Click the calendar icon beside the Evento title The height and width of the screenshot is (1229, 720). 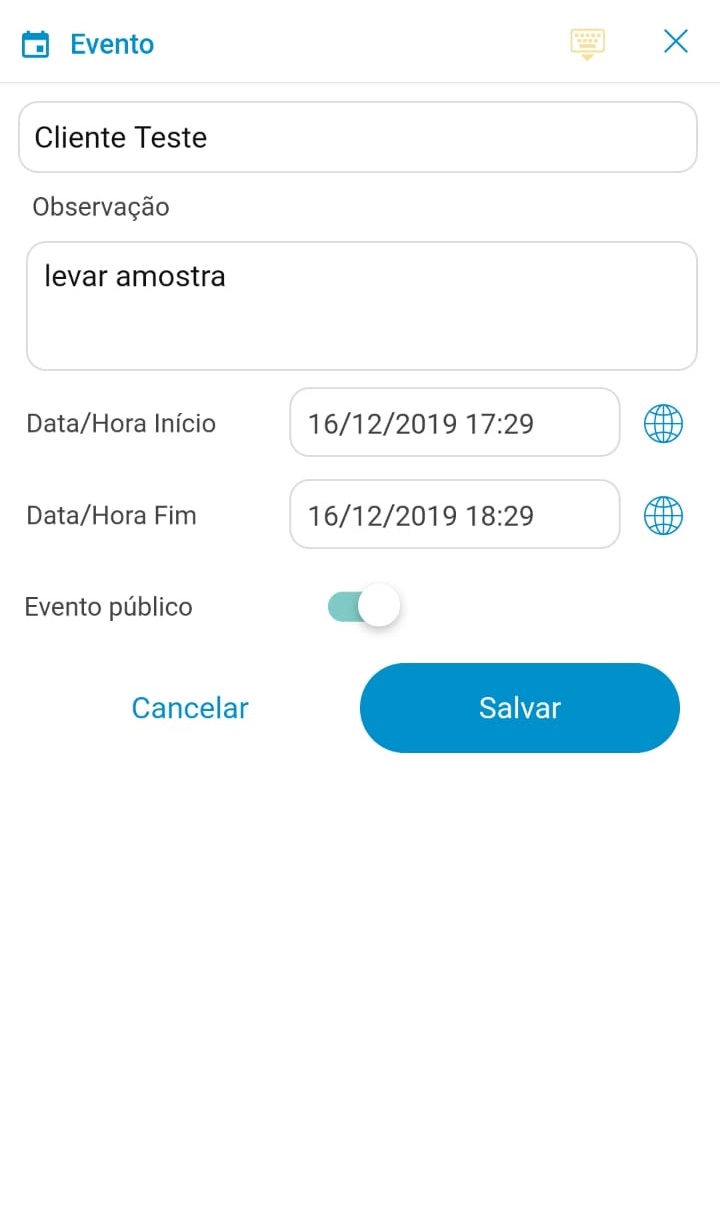tap(37, 43)
